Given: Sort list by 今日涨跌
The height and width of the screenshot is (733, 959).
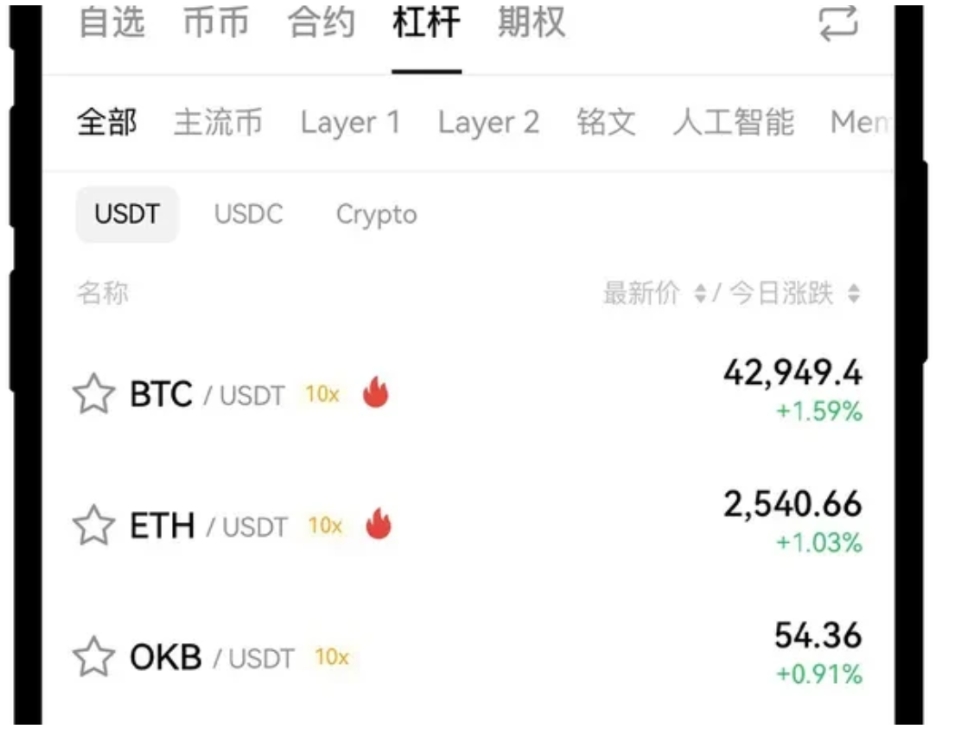Looking at the screenshot, I should tap(794, 293).
